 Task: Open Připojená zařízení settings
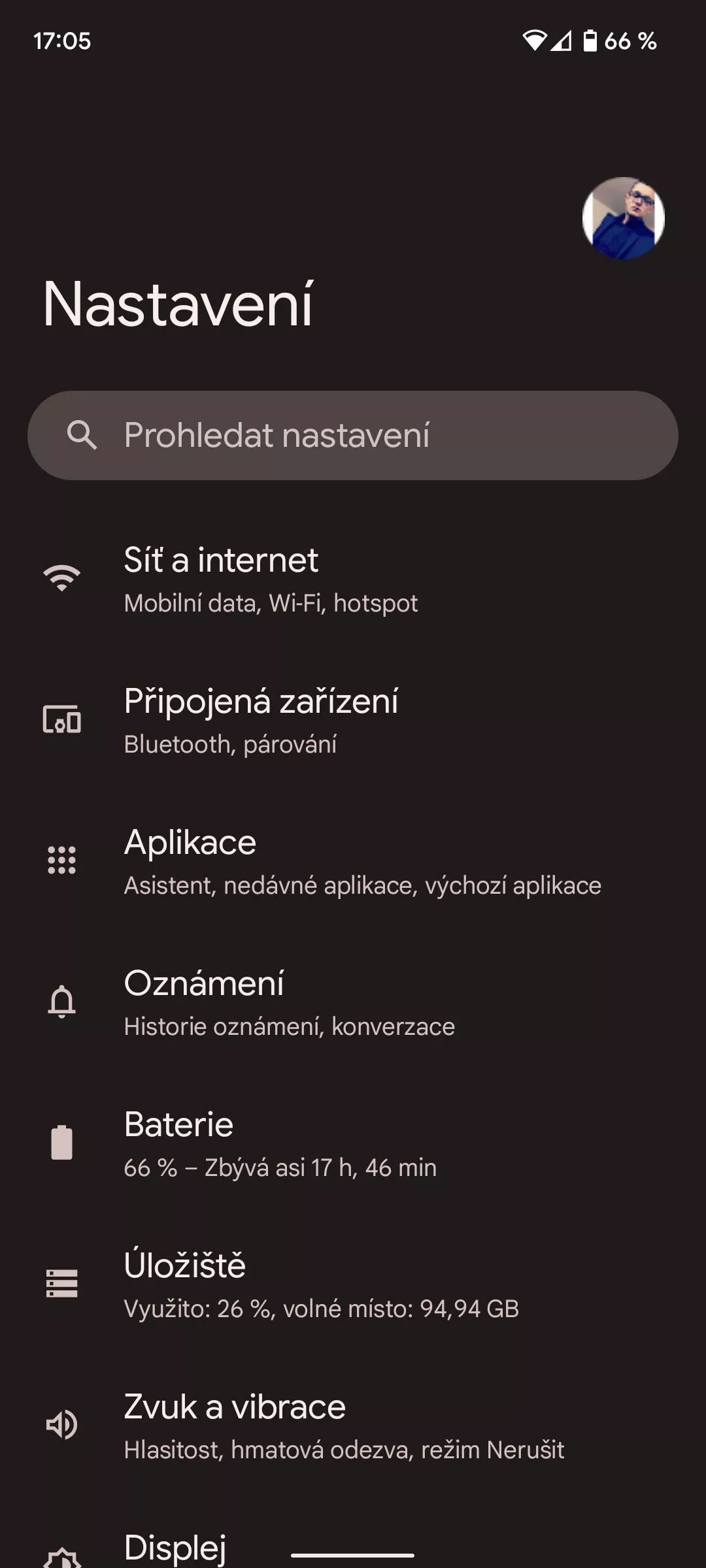click(x=353, y=720)
